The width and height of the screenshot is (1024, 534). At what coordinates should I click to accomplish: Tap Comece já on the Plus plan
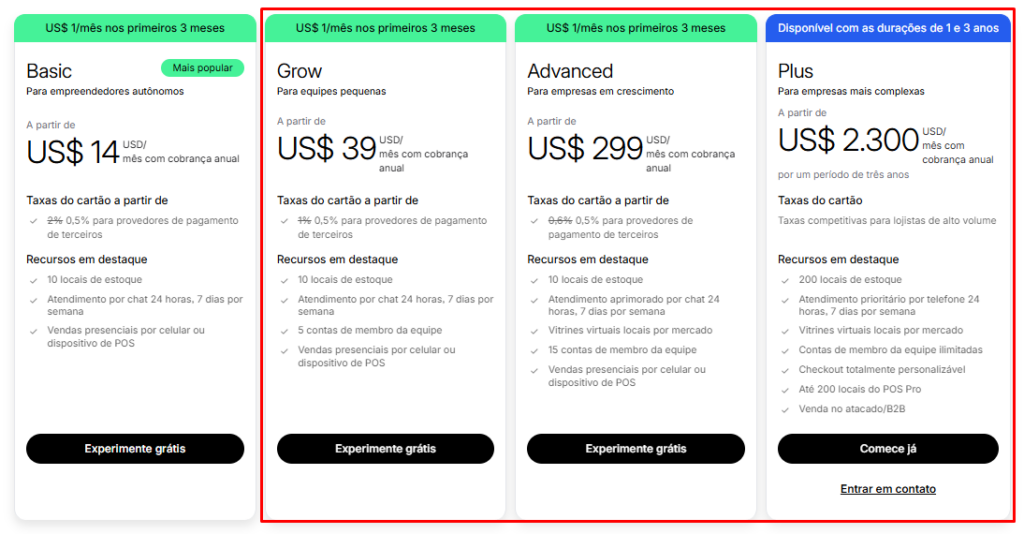888,449
